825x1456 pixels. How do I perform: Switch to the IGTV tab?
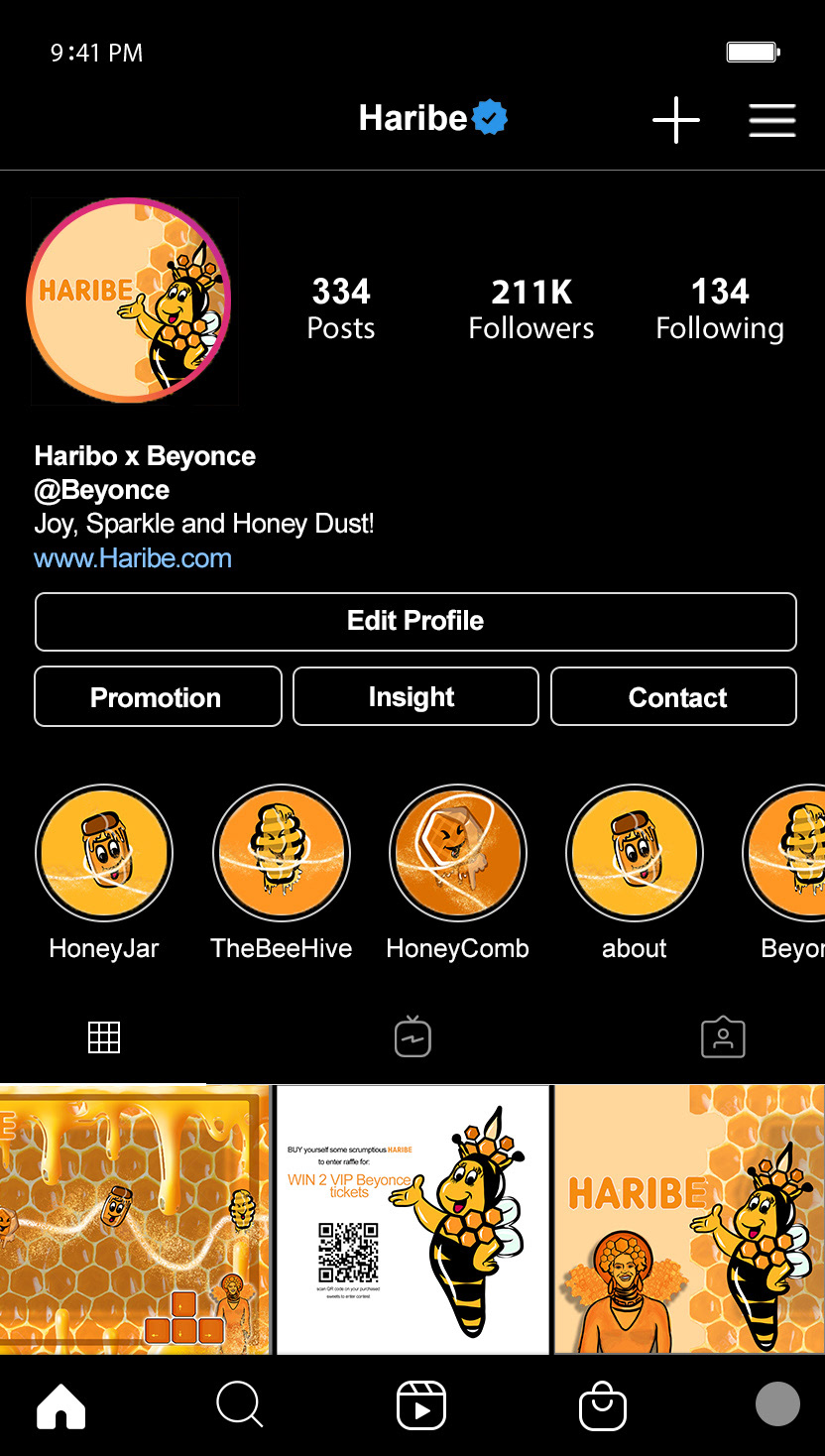tap(412, 1036)
